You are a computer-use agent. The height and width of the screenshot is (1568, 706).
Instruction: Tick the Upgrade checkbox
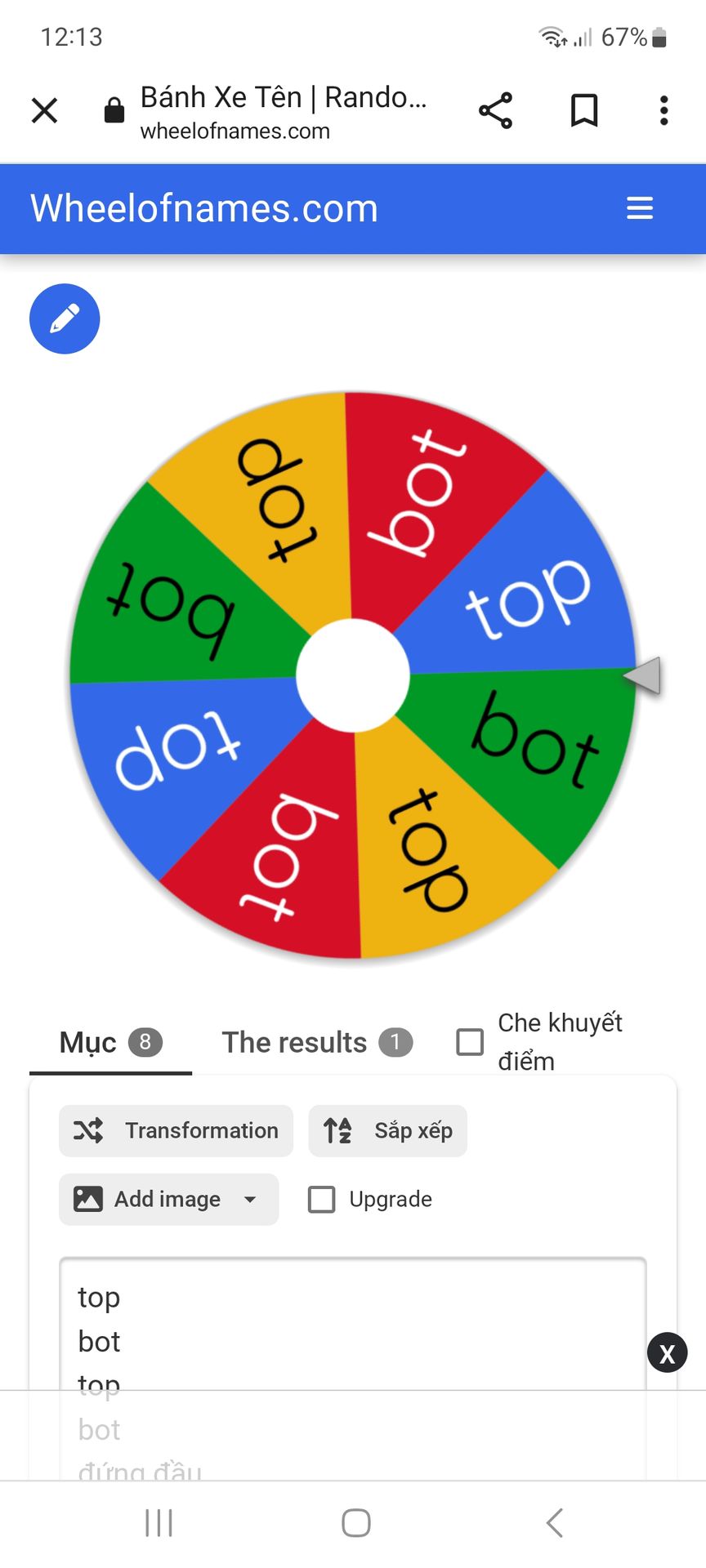322,1199
